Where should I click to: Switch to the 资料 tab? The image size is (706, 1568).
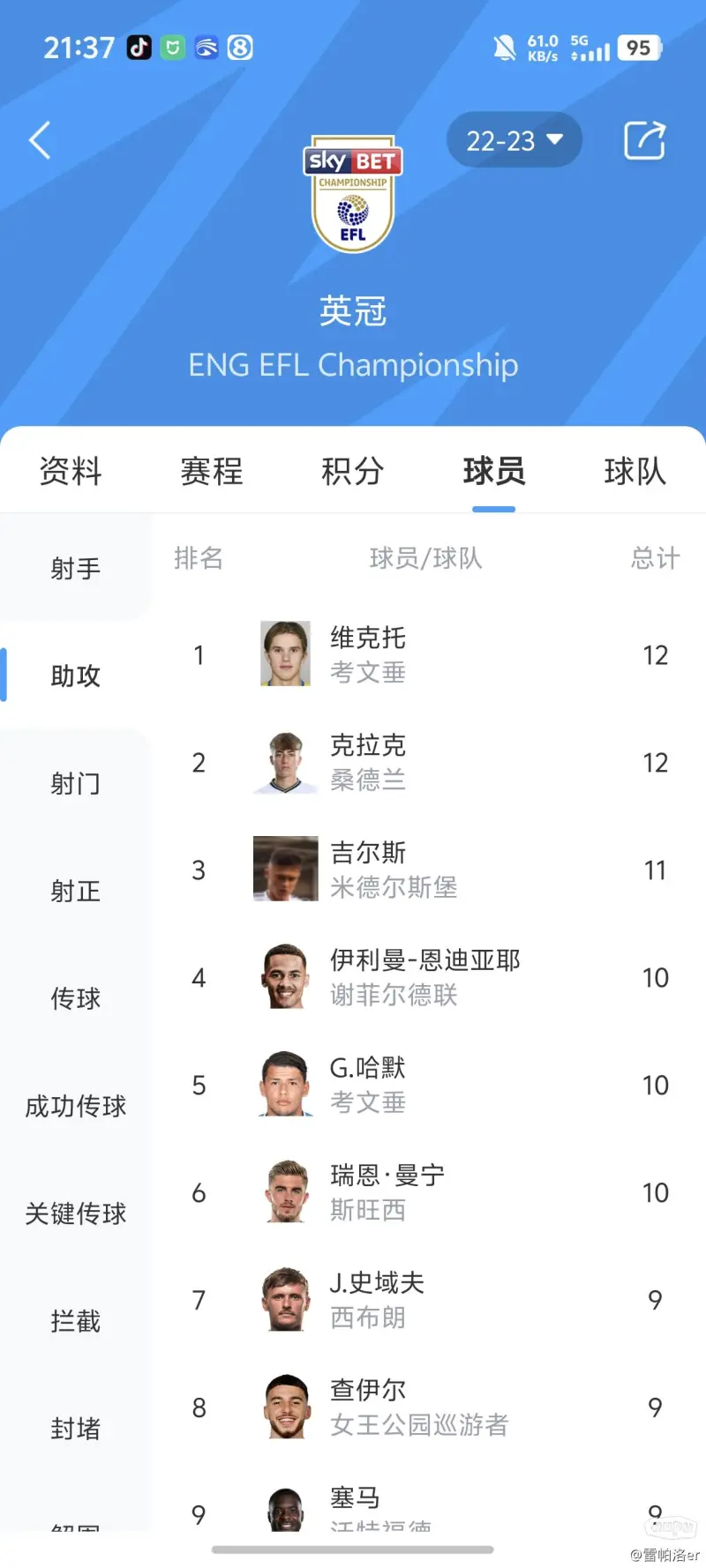click(x=71, y=471)
